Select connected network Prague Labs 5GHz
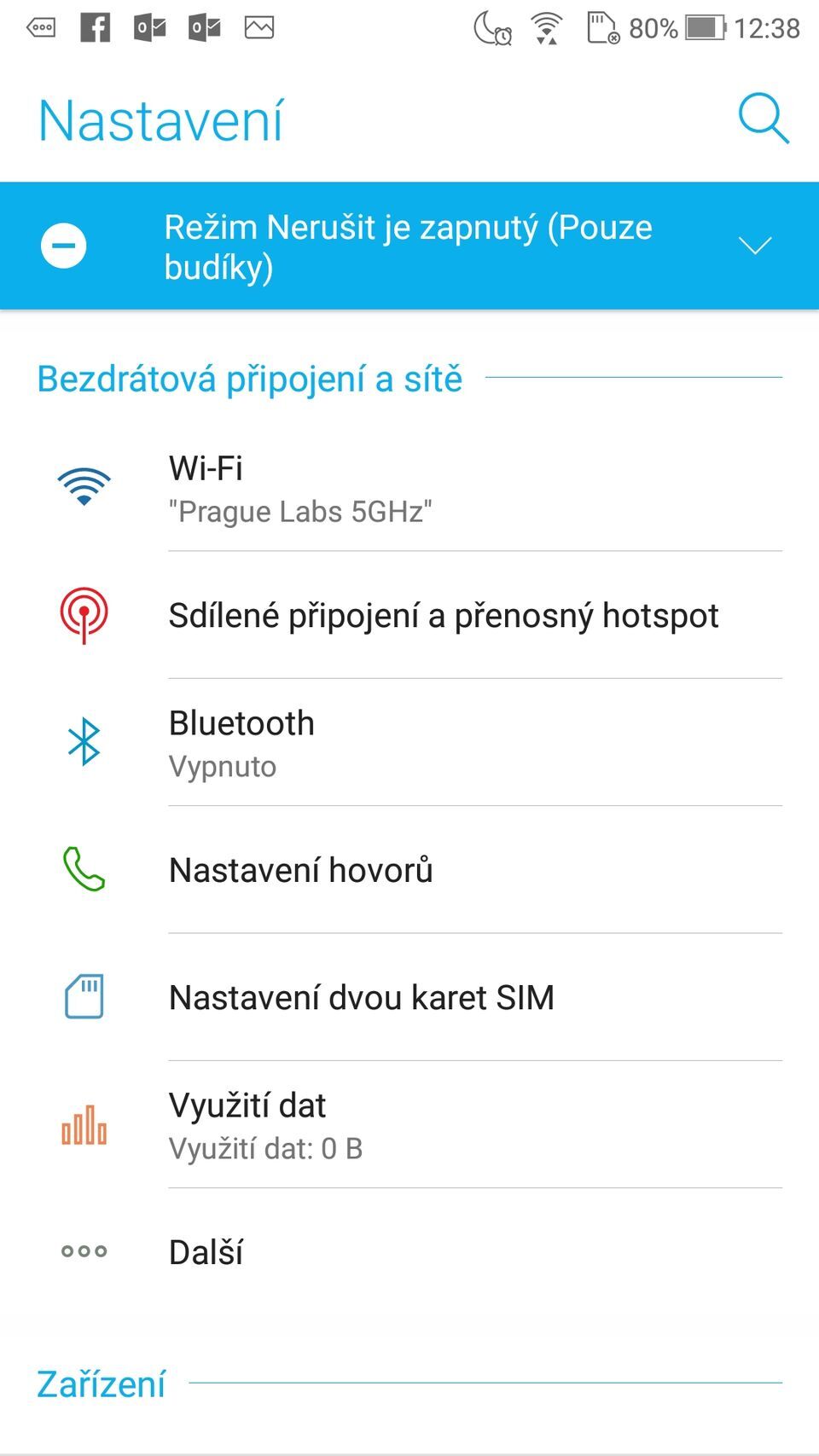This screenshot has width=819, height=1456. pyautogui.click(x=300, y=512)
